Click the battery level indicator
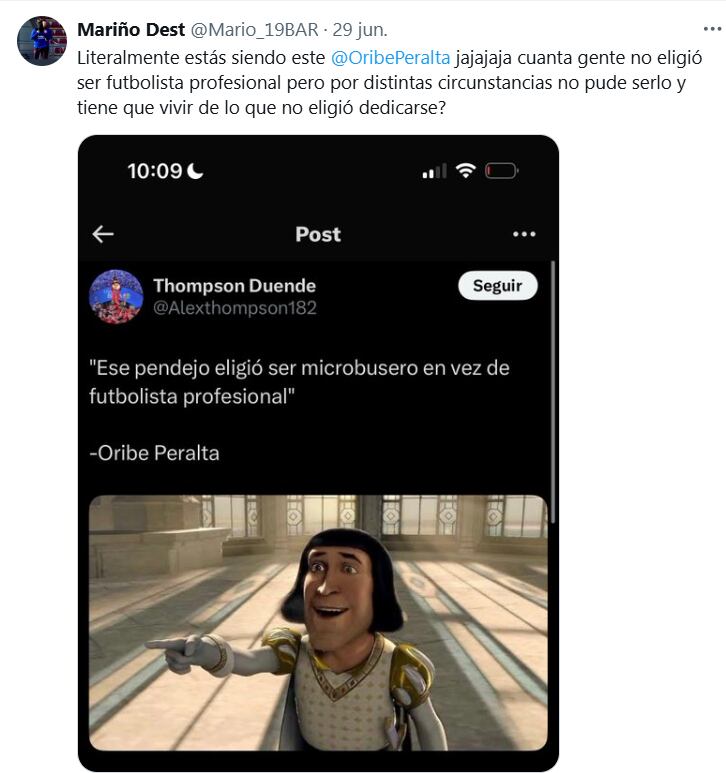 click(500, 170)
